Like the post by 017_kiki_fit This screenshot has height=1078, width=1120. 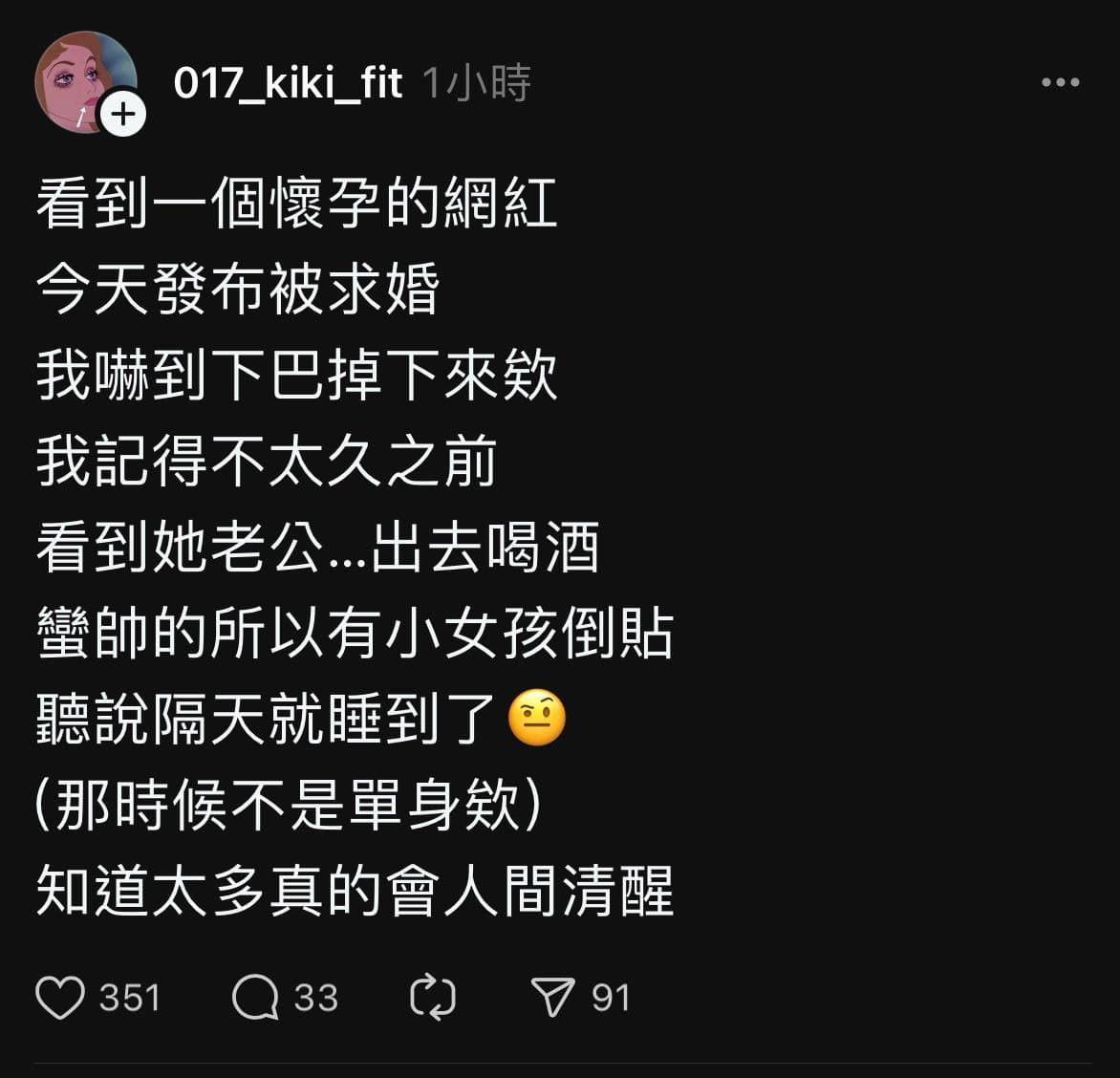pos(60,998)
